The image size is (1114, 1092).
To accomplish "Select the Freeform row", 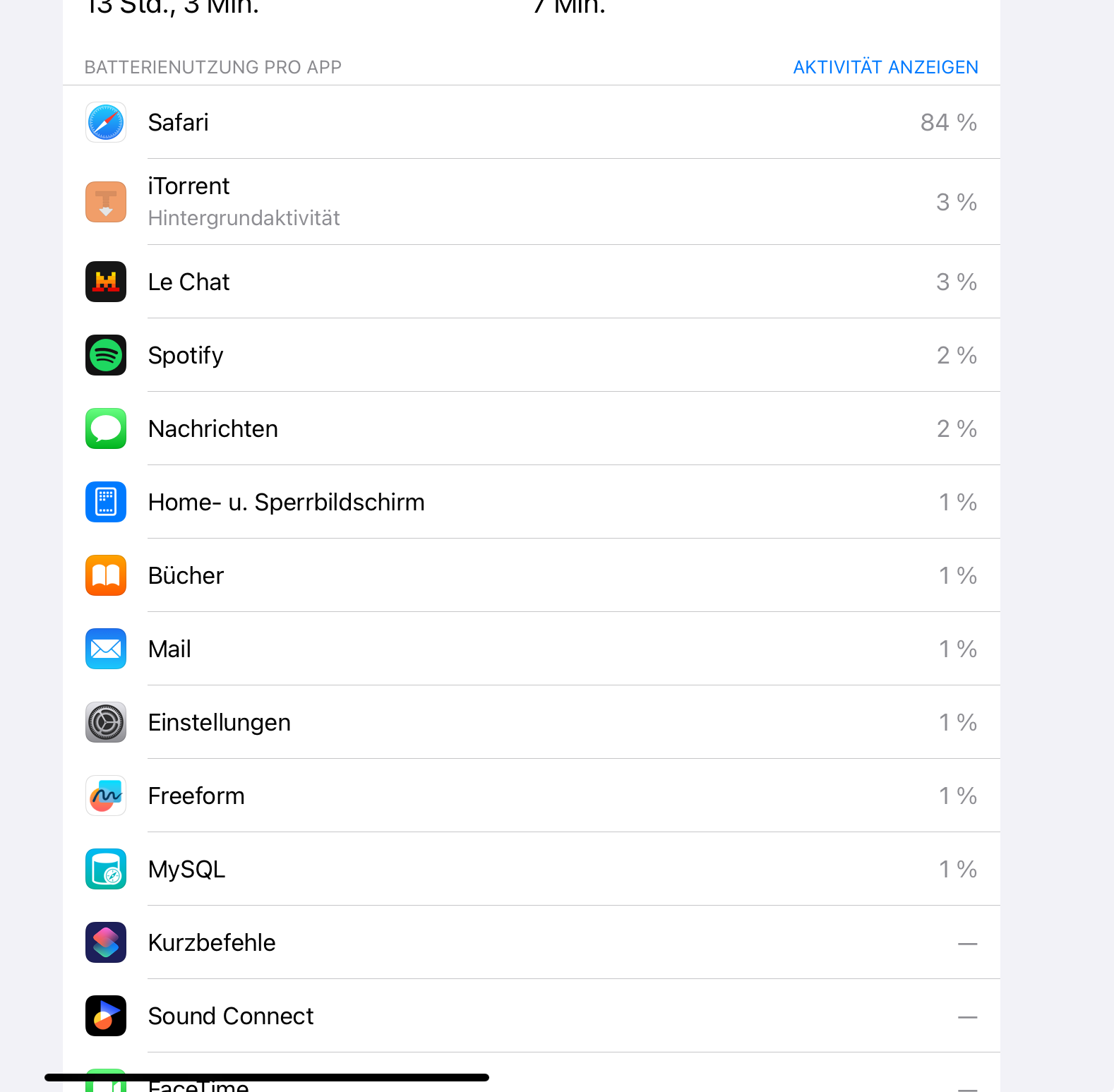I will pos(531,796).
